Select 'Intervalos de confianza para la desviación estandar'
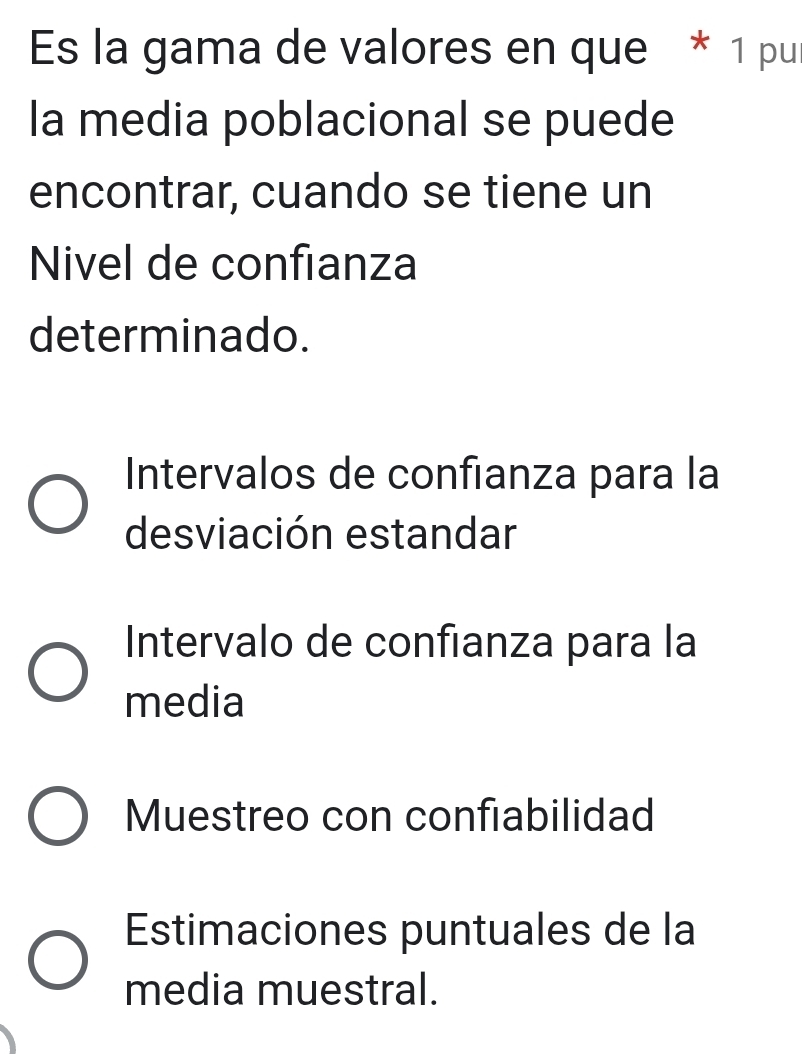Image resolution: width=802 pixels, height=1054 pixels. pyautogui.click(x=57, y=505)
